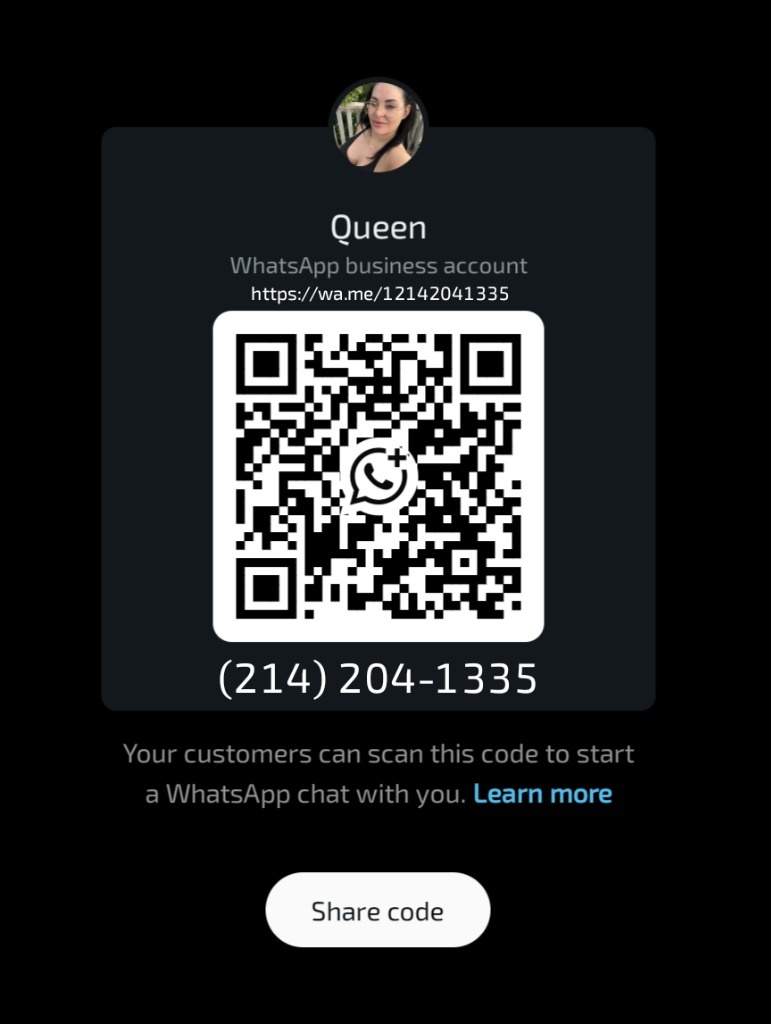Tap the Share code button

[x=377, y=910]
